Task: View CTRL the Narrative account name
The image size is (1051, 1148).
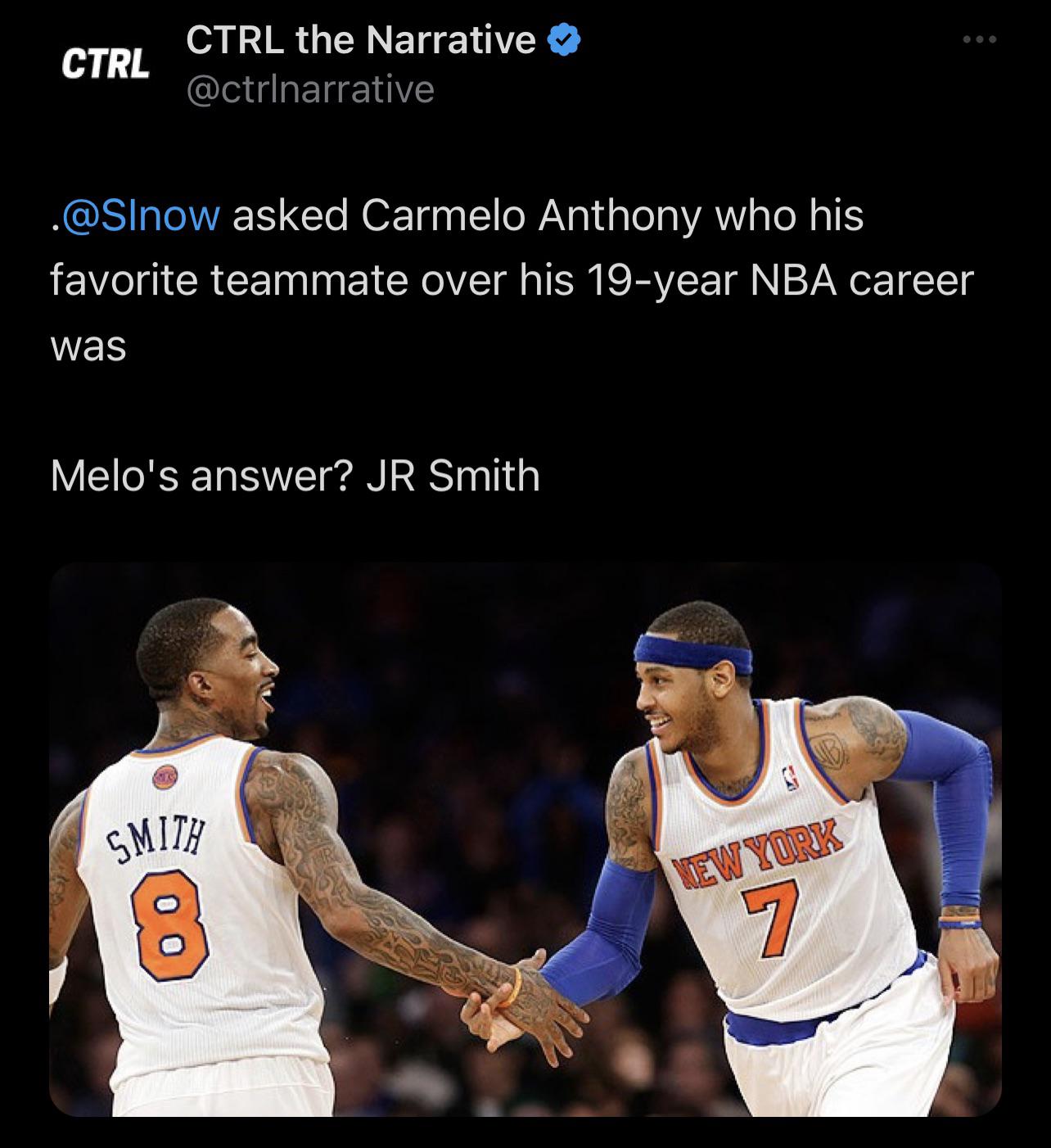Action: click(x=361, y=40)
